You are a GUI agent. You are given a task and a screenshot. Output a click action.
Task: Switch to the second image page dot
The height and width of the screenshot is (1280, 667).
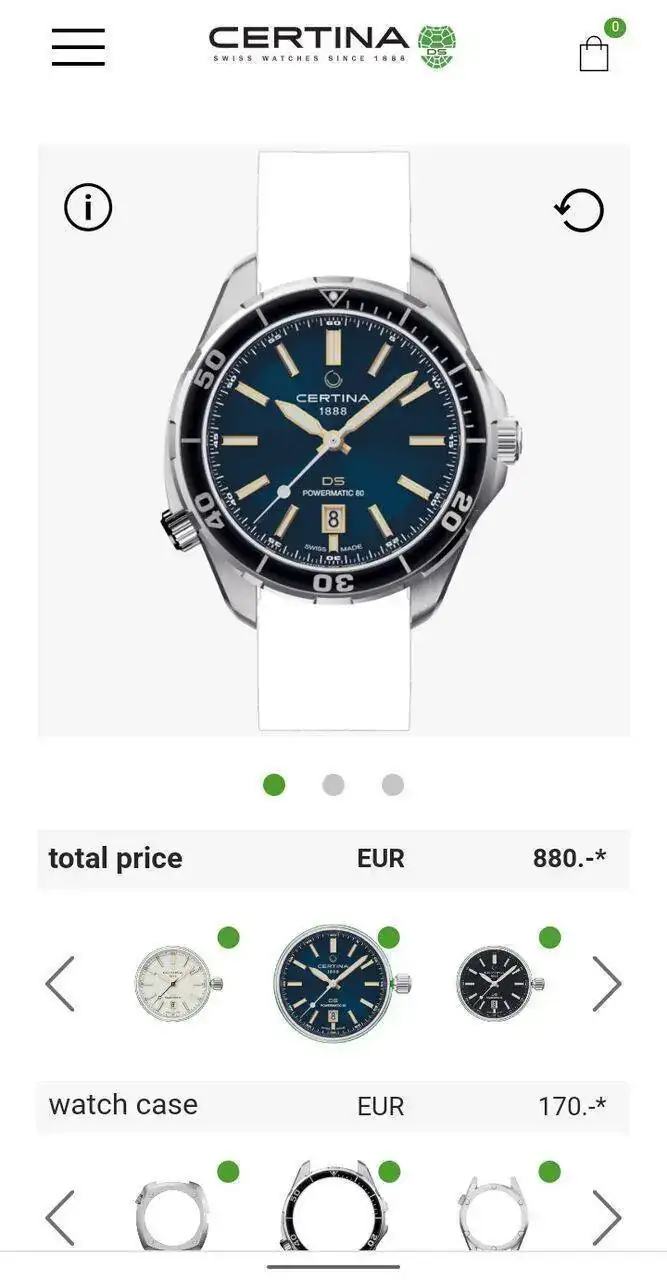point(333,785)
